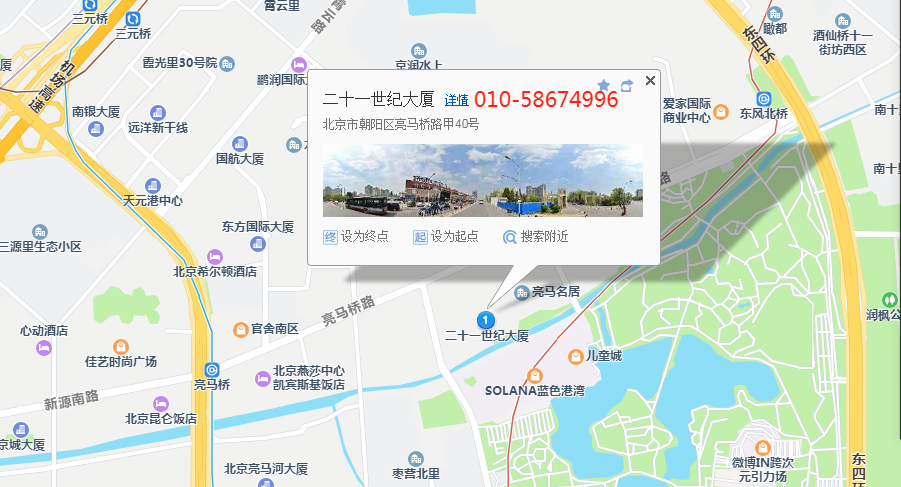This screenshot has width=901, height=487.
Task: Open the 官舍南区 shopping marker
Action: [241, 329]
